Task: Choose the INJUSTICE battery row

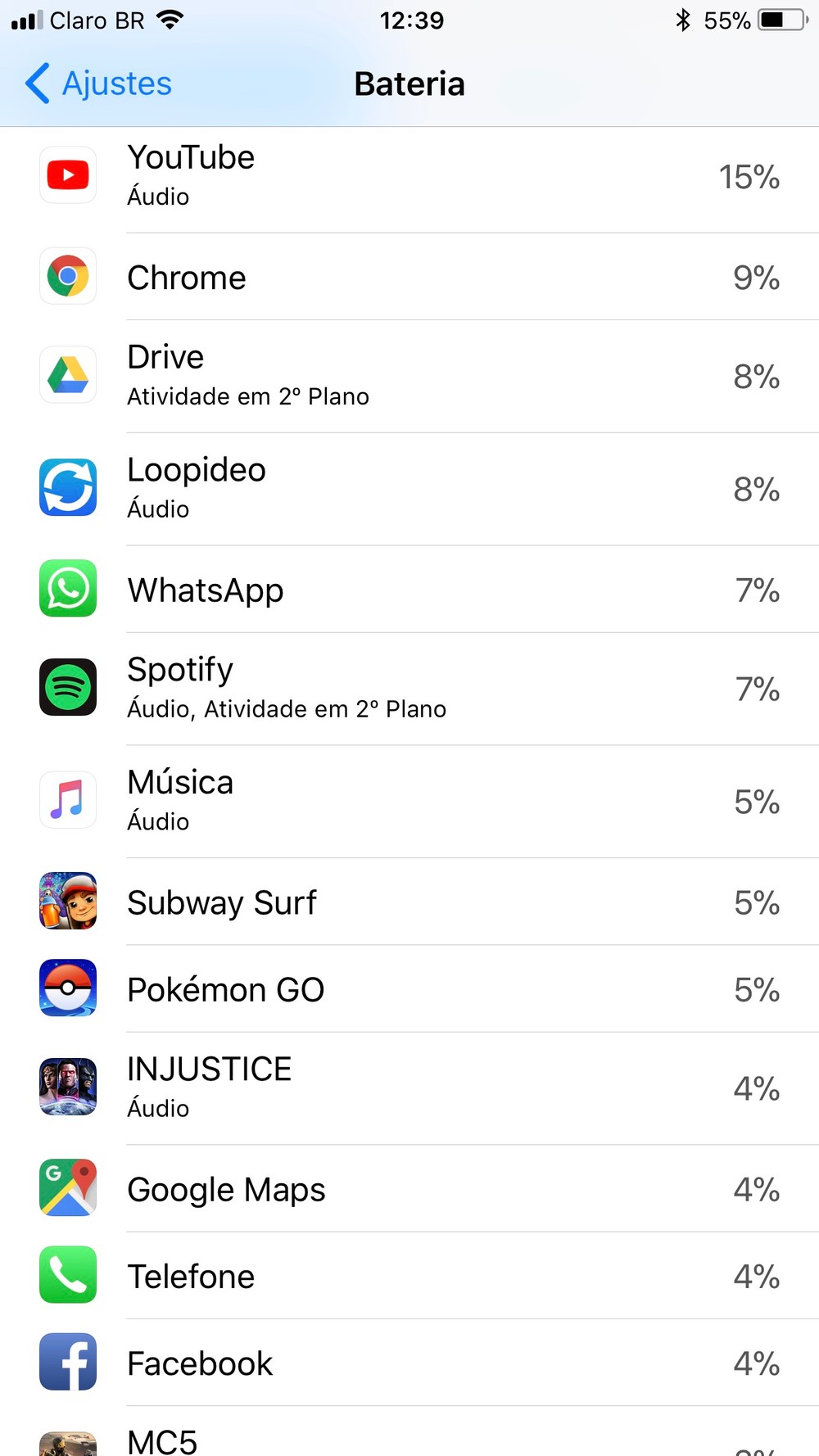Action: (x=409, y=1087)
